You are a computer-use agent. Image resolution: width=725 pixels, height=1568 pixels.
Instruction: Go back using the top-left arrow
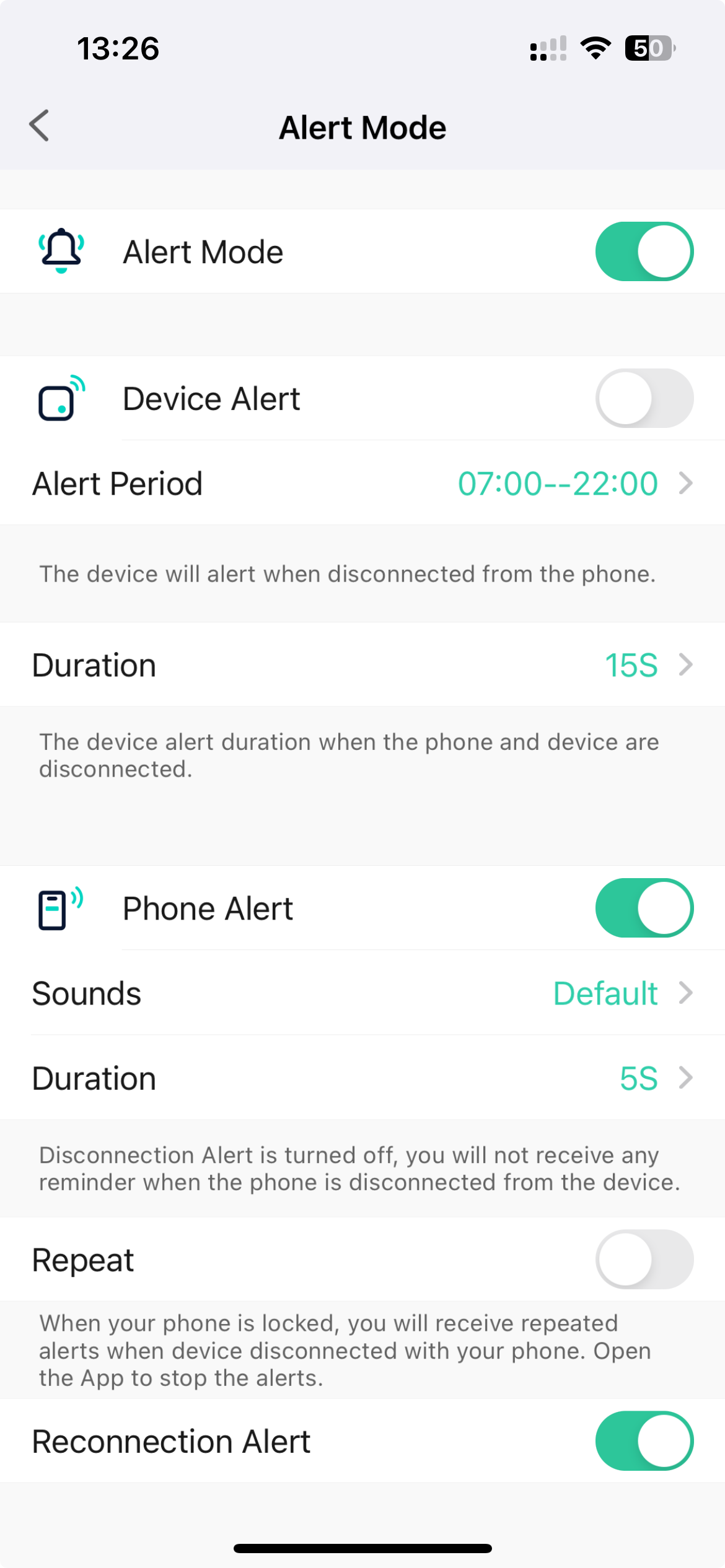(40, 126)
